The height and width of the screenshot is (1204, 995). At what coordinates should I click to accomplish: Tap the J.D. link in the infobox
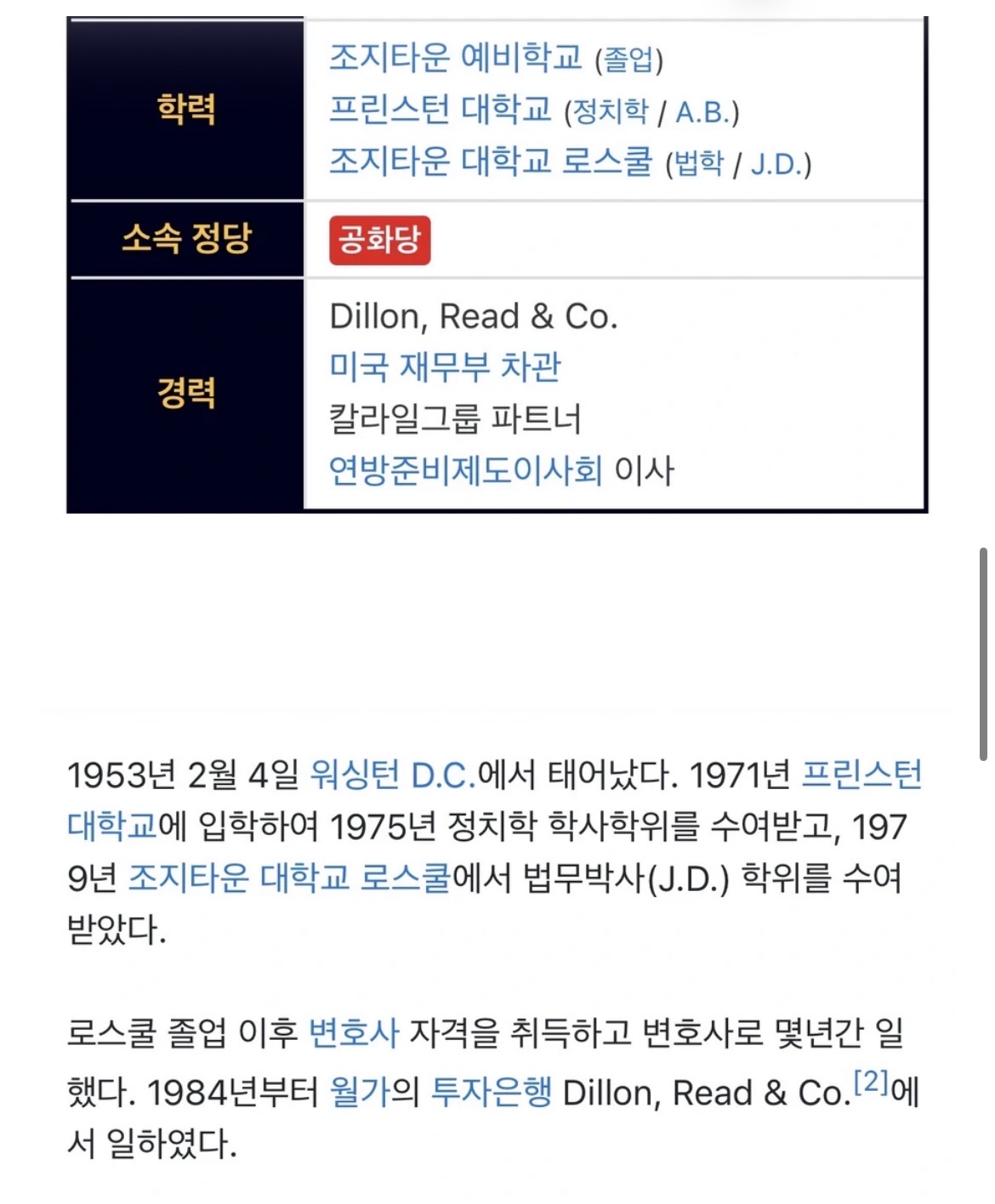pyautogui.click(x=776, y=164)
